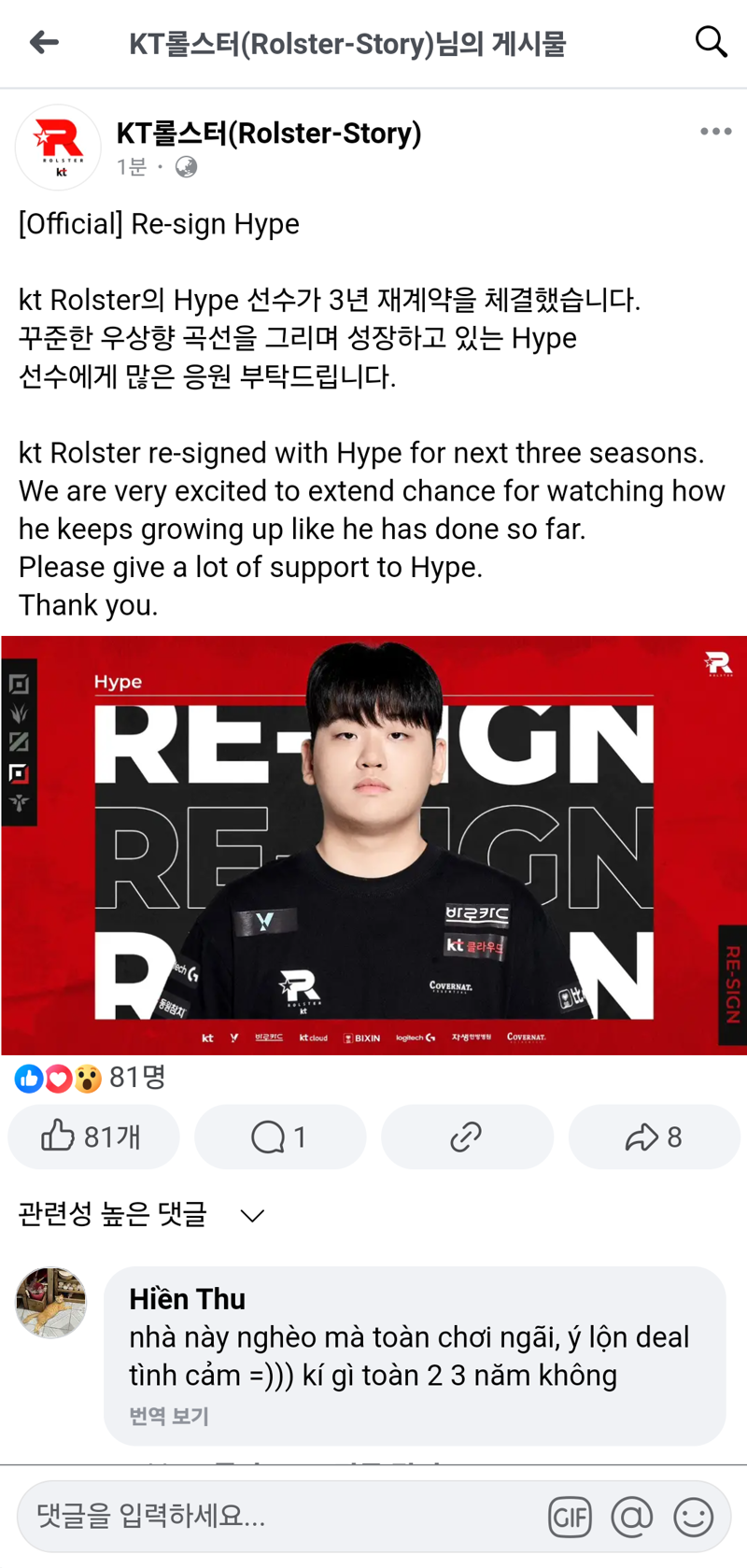Open Hiền Thu's profile picture
The height and width of the screenshot is (1568, 747).
click(51, 1303)
